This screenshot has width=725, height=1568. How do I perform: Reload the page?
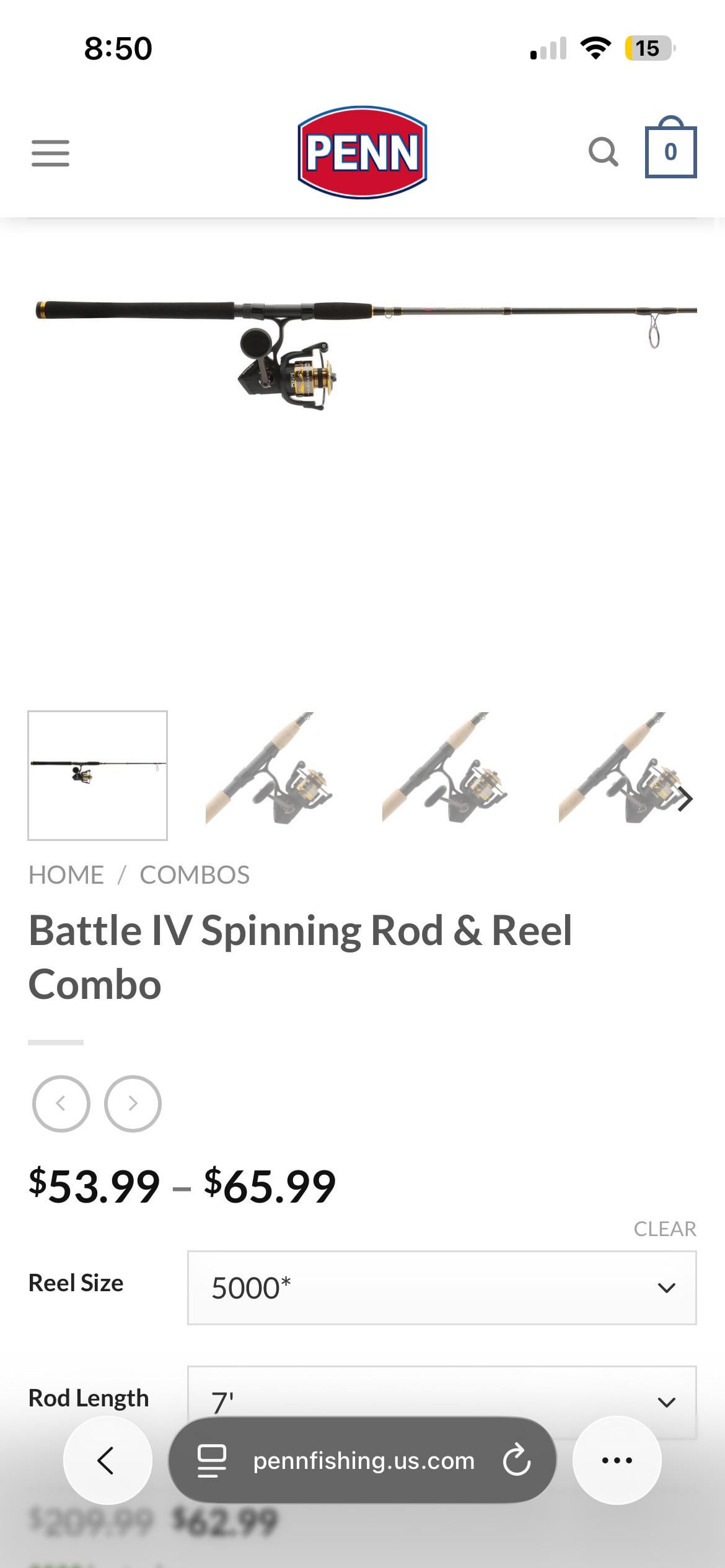click(516, 1460)
